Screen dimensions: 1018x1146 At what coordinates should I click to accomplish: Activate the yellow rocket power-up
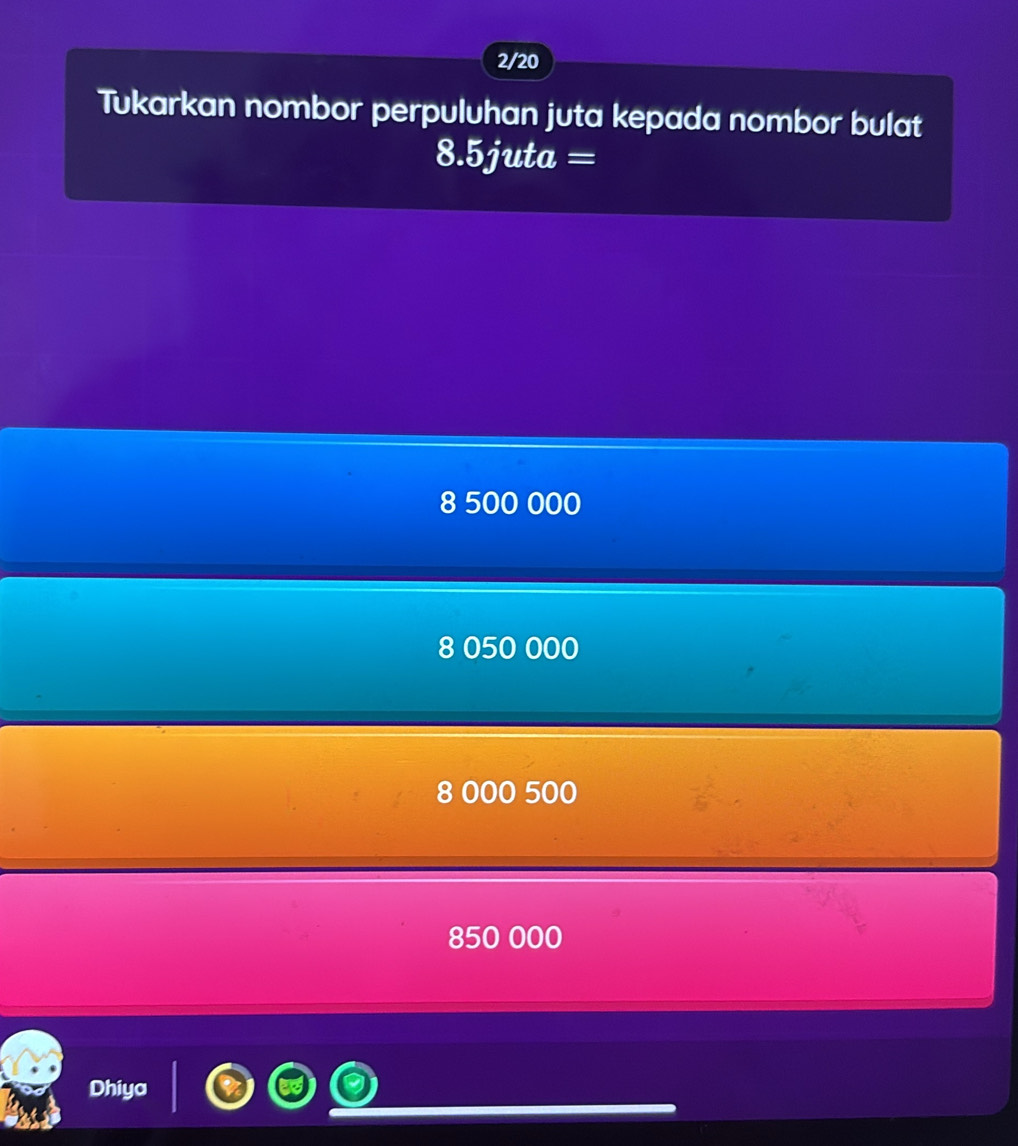coord(227,1086)
